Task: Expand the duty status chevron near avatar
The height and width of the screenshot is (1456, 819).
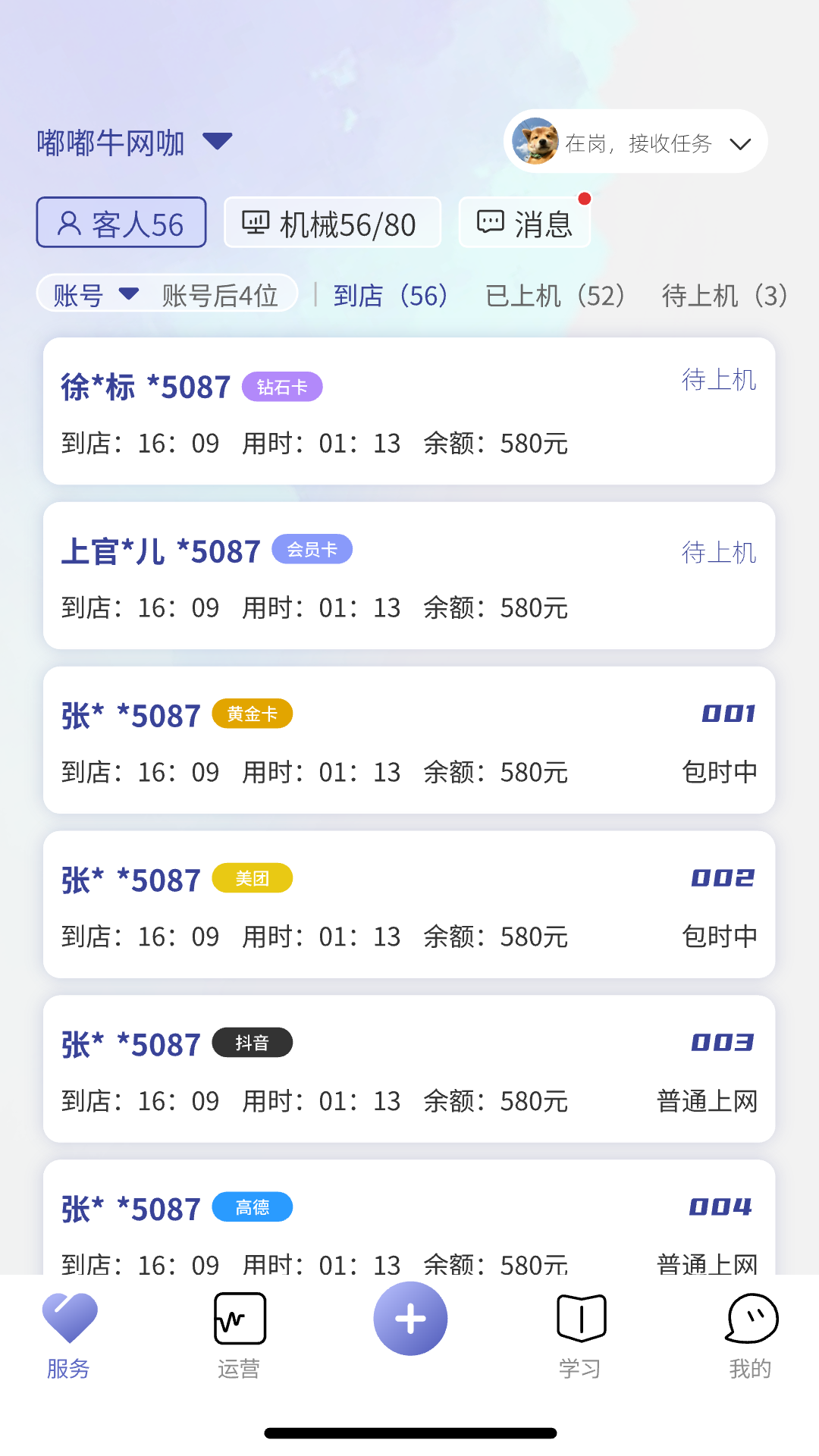Action: (741, 143)
